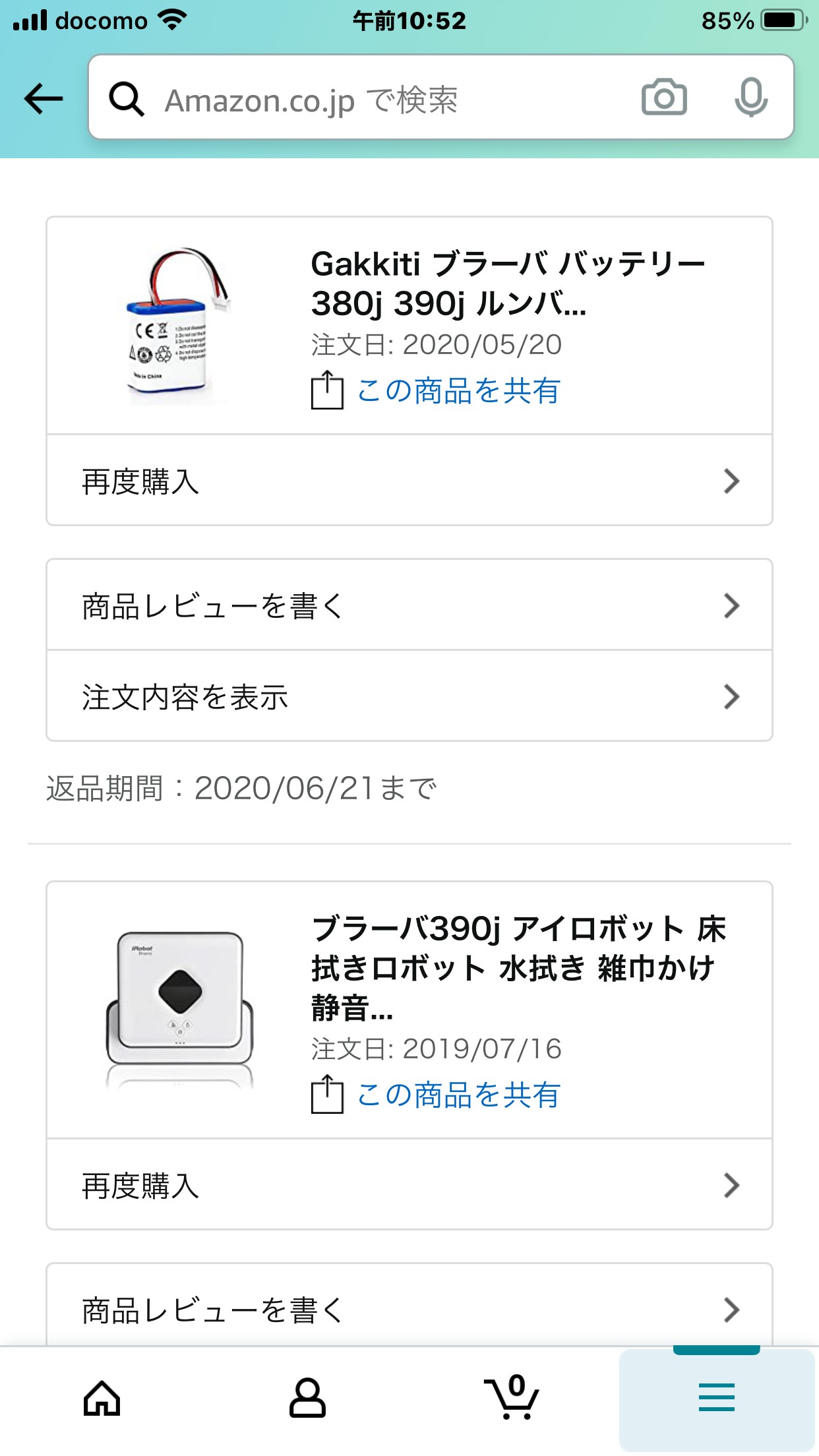Open the hamburger menu tab
This screenshot has height=1456, width=819.
point(717,1398)
